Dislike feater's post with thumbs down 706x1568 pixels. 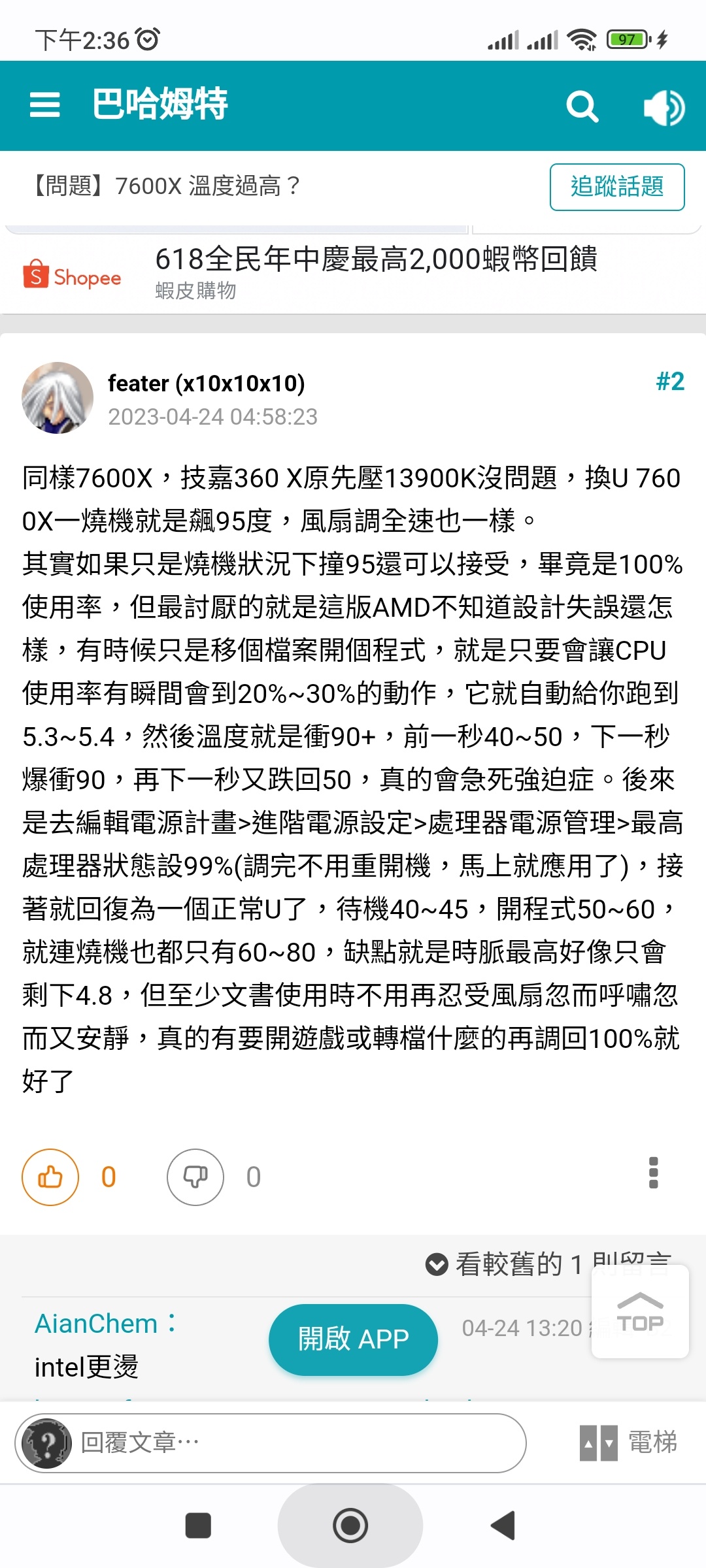[x=195, y=1177]
